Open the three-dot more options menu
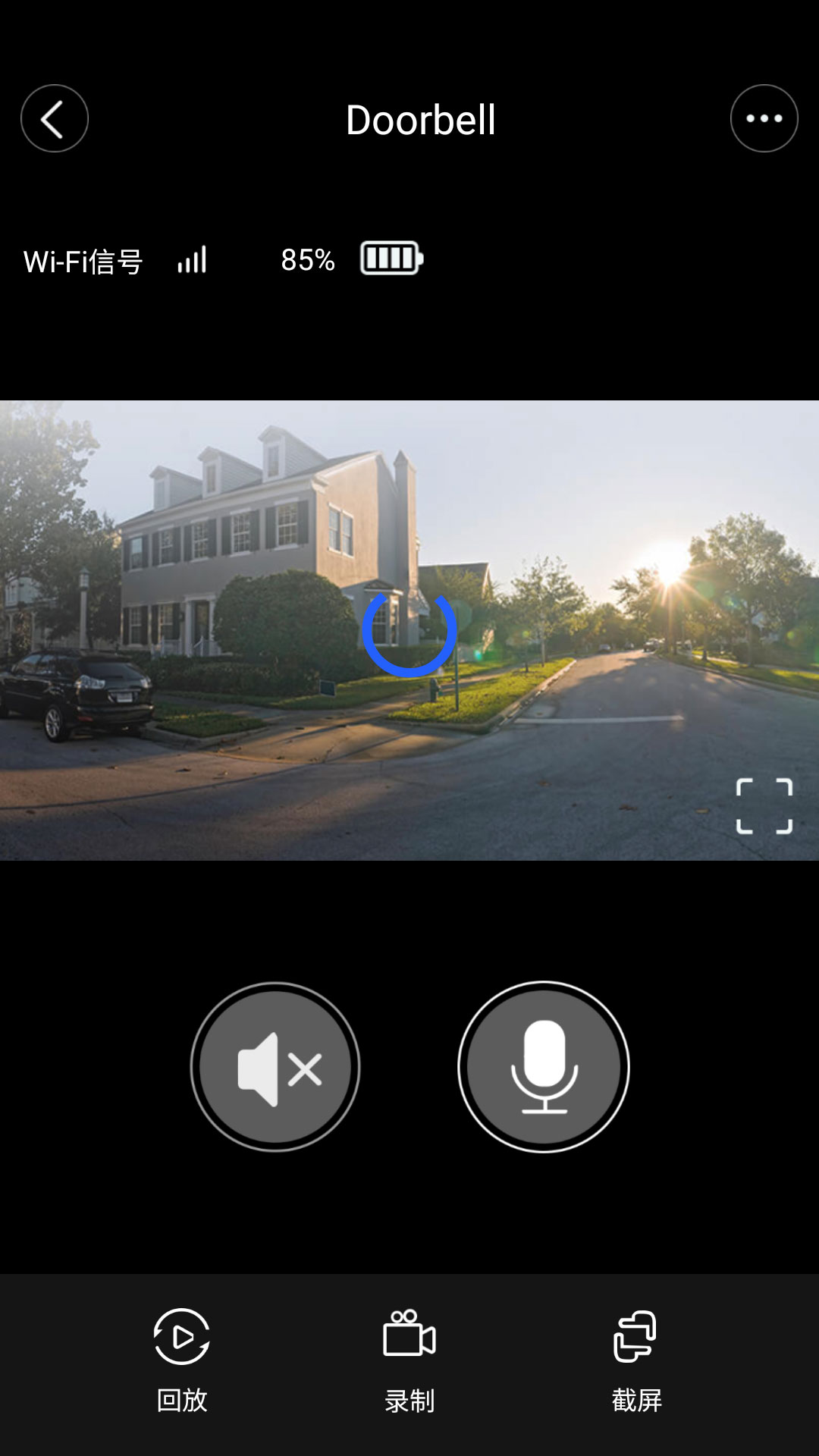819x1456 pixels. (x=764, y=118)
